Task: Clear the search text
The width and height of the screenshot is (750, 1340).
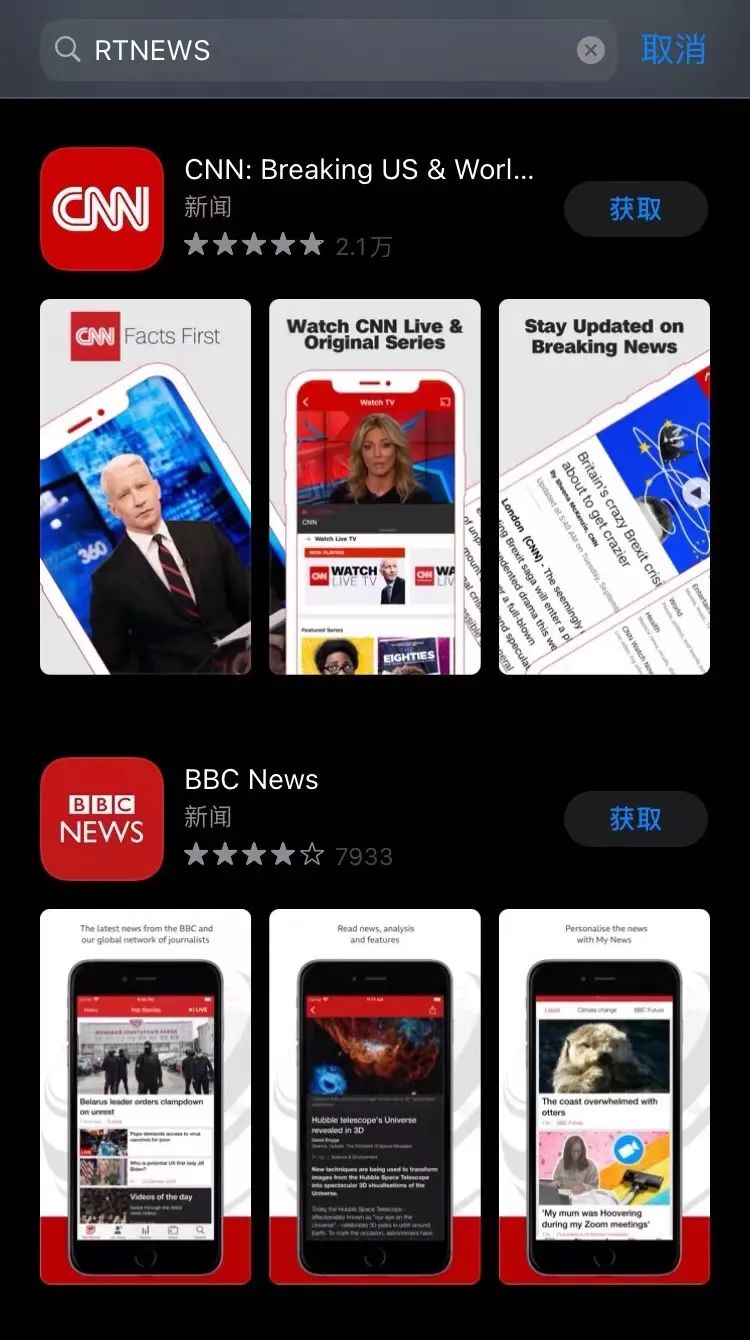Action: [591, 50]
